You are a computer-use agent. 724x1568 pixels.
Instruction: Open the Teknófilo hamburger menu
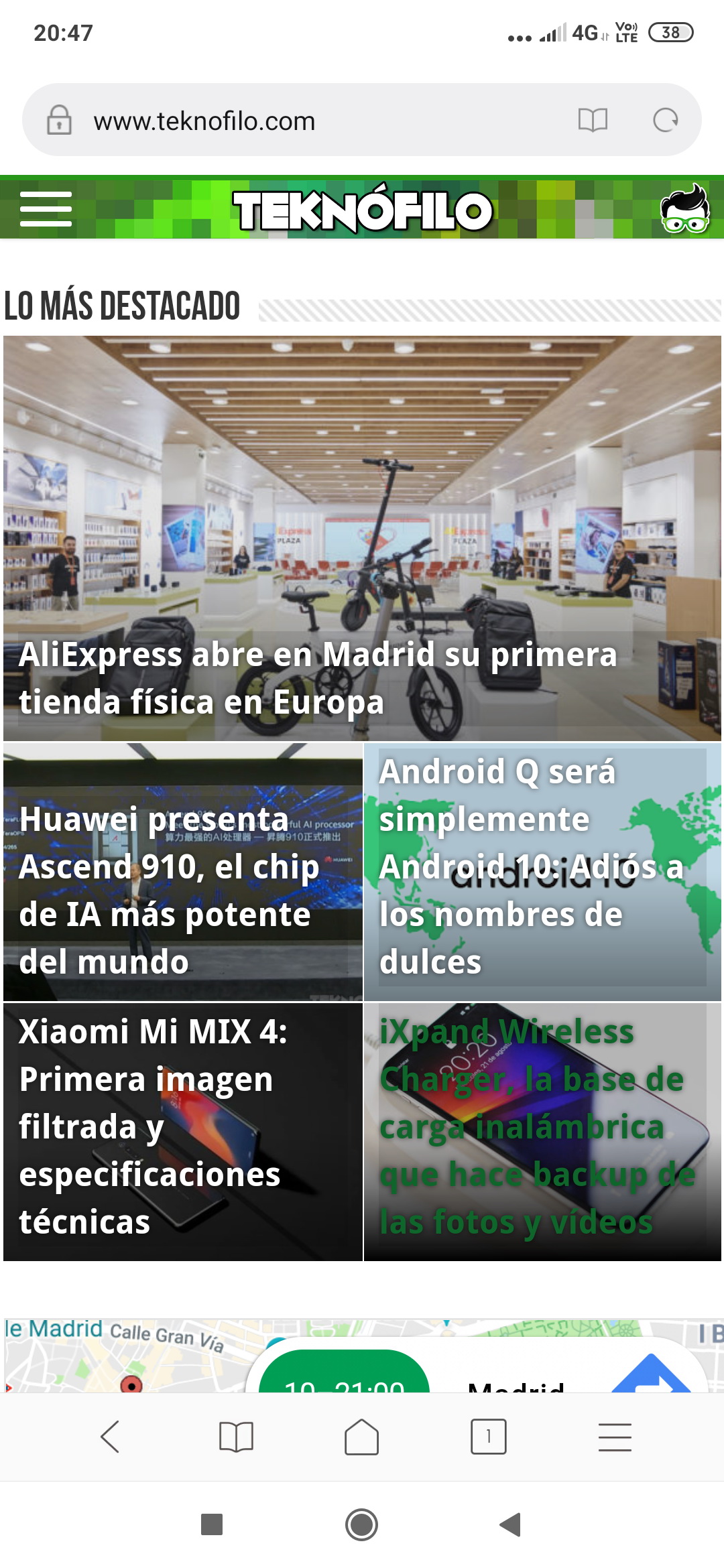tap(46, 208)
